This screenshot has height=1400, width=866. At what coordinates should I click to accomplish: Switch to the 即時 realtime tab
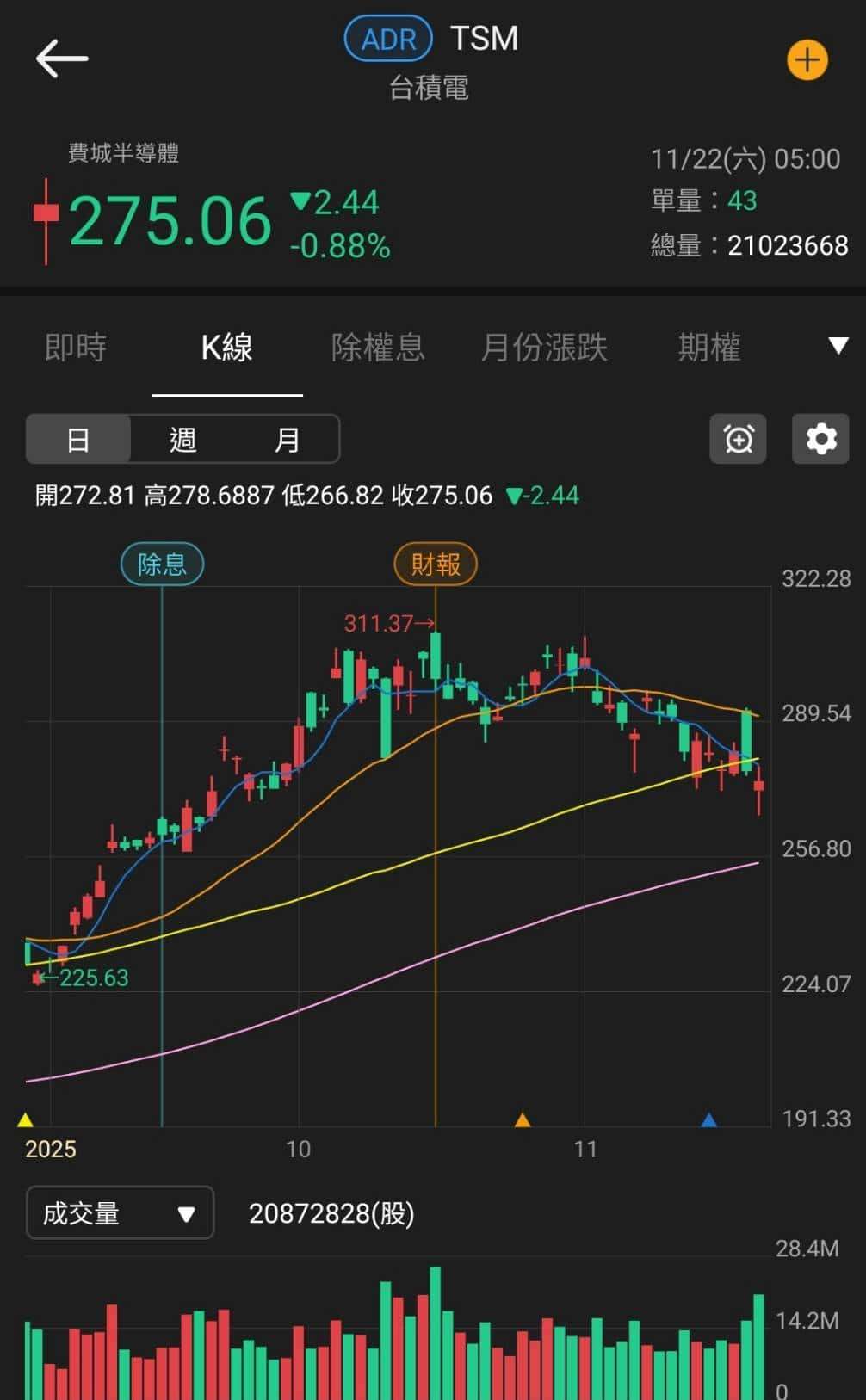pyautogui.click(x=76, y=347)
